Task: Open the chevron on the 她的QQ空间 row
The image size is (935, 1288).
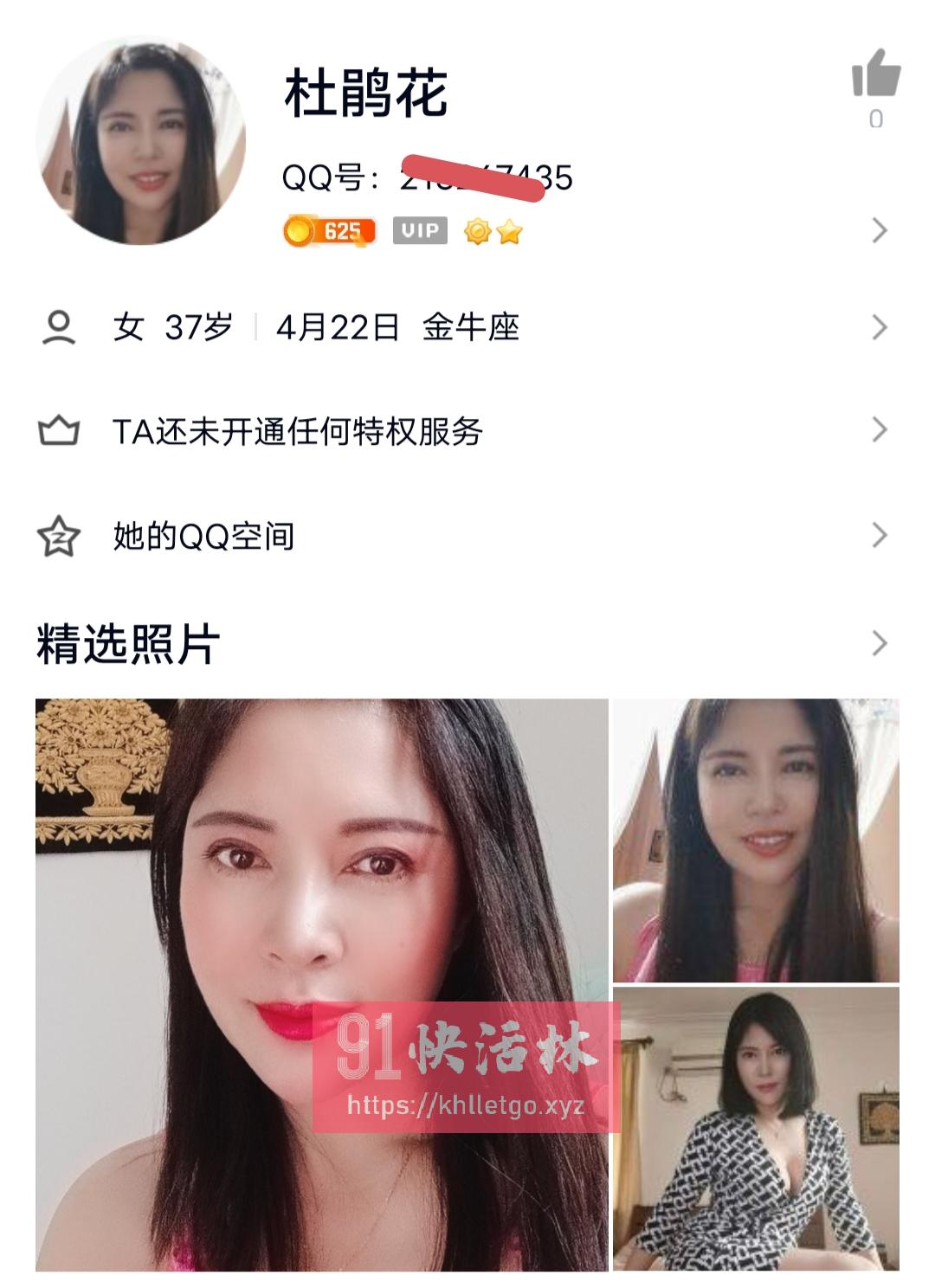Action: [881, 535]
